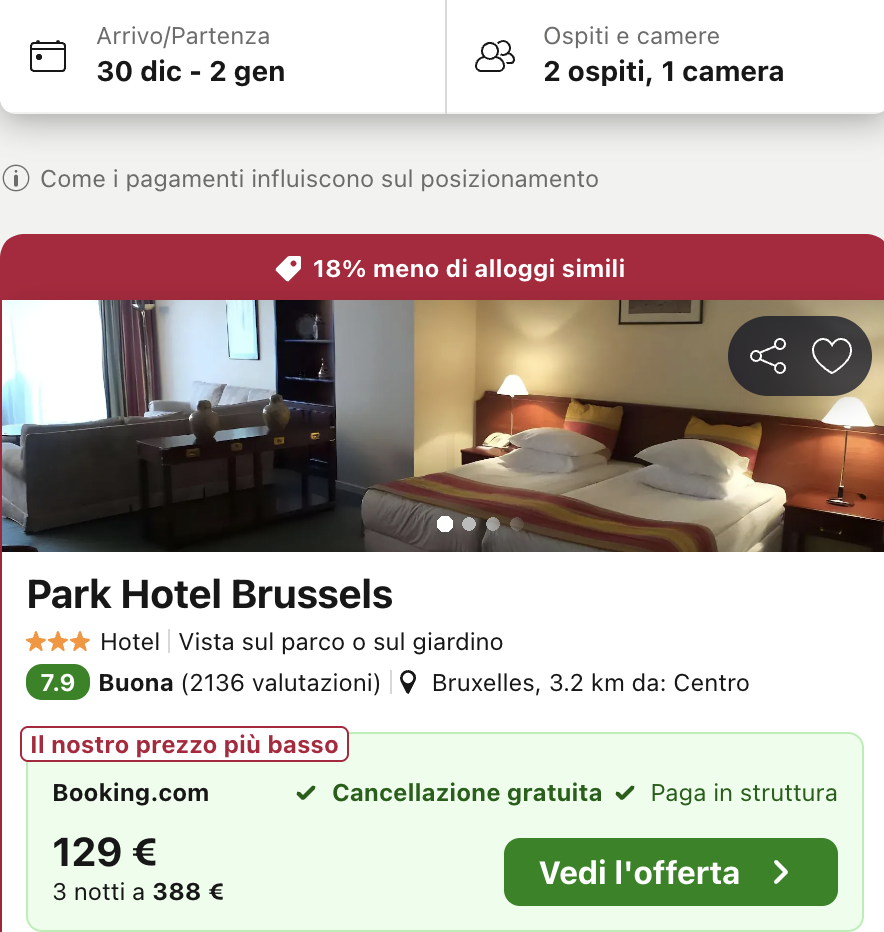The width and height of the screenshot is (884, 932).
Task: Click the 30 dic - 2 gen dates
Action: 190,71
